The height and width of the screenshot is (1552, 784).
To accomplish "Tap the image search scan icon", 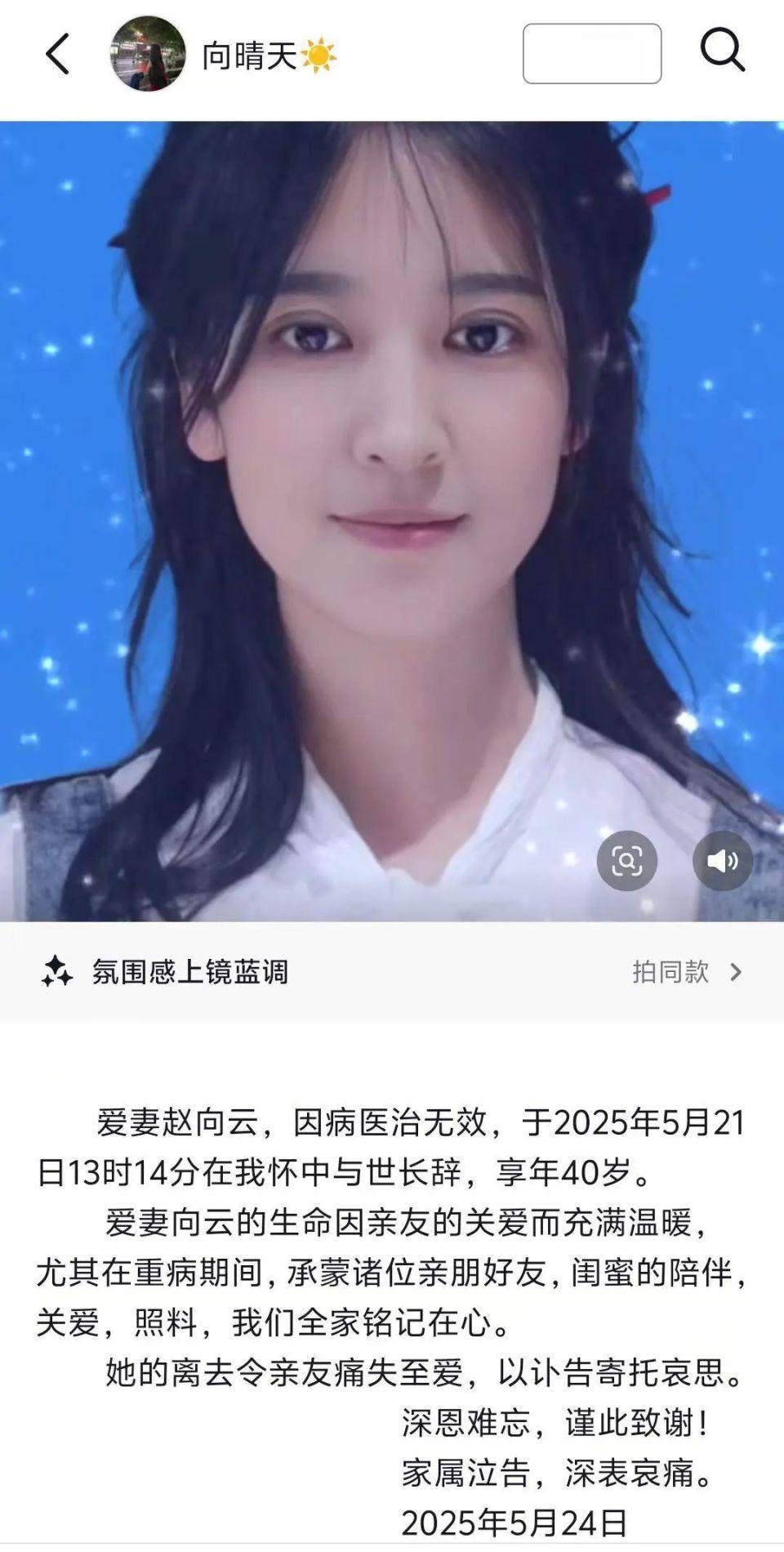I will [x=626, y=860].
